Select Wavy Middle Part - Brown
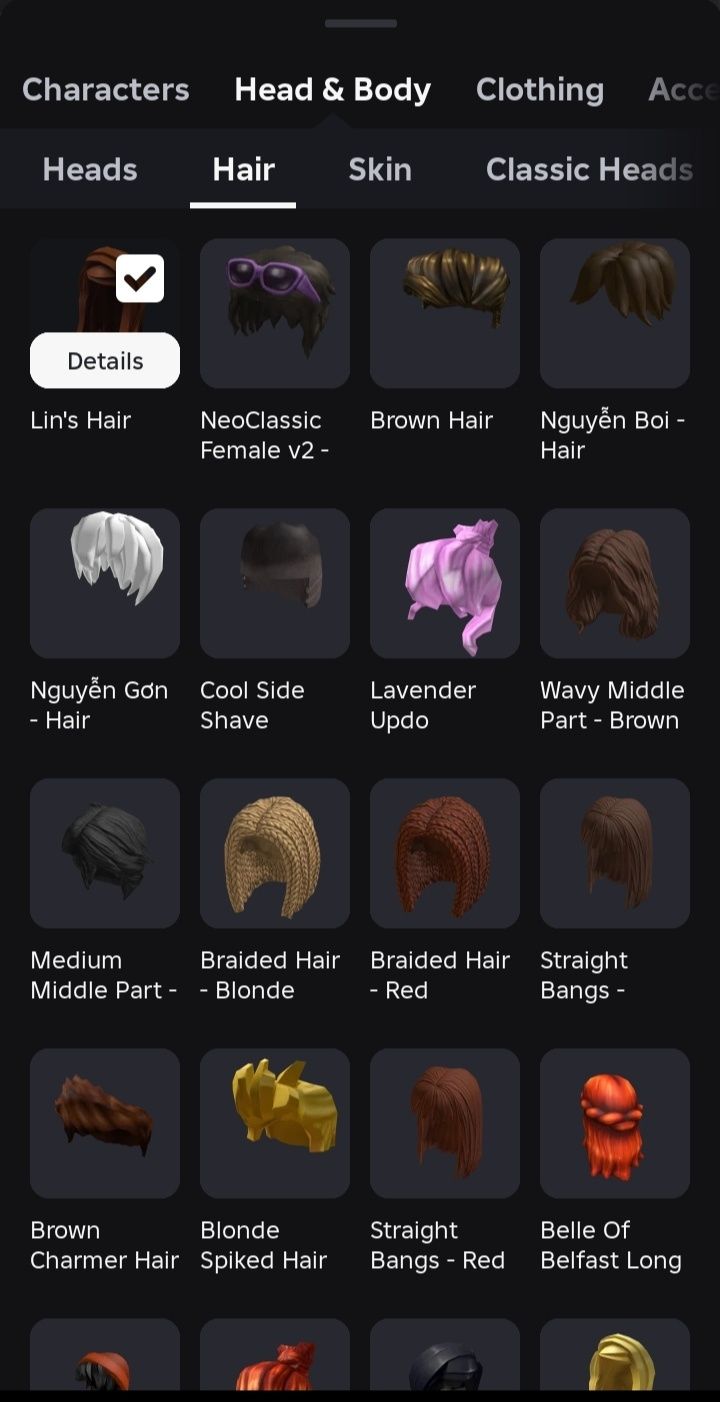Viewport: 720px width, 1402px height. click(615, 583)
